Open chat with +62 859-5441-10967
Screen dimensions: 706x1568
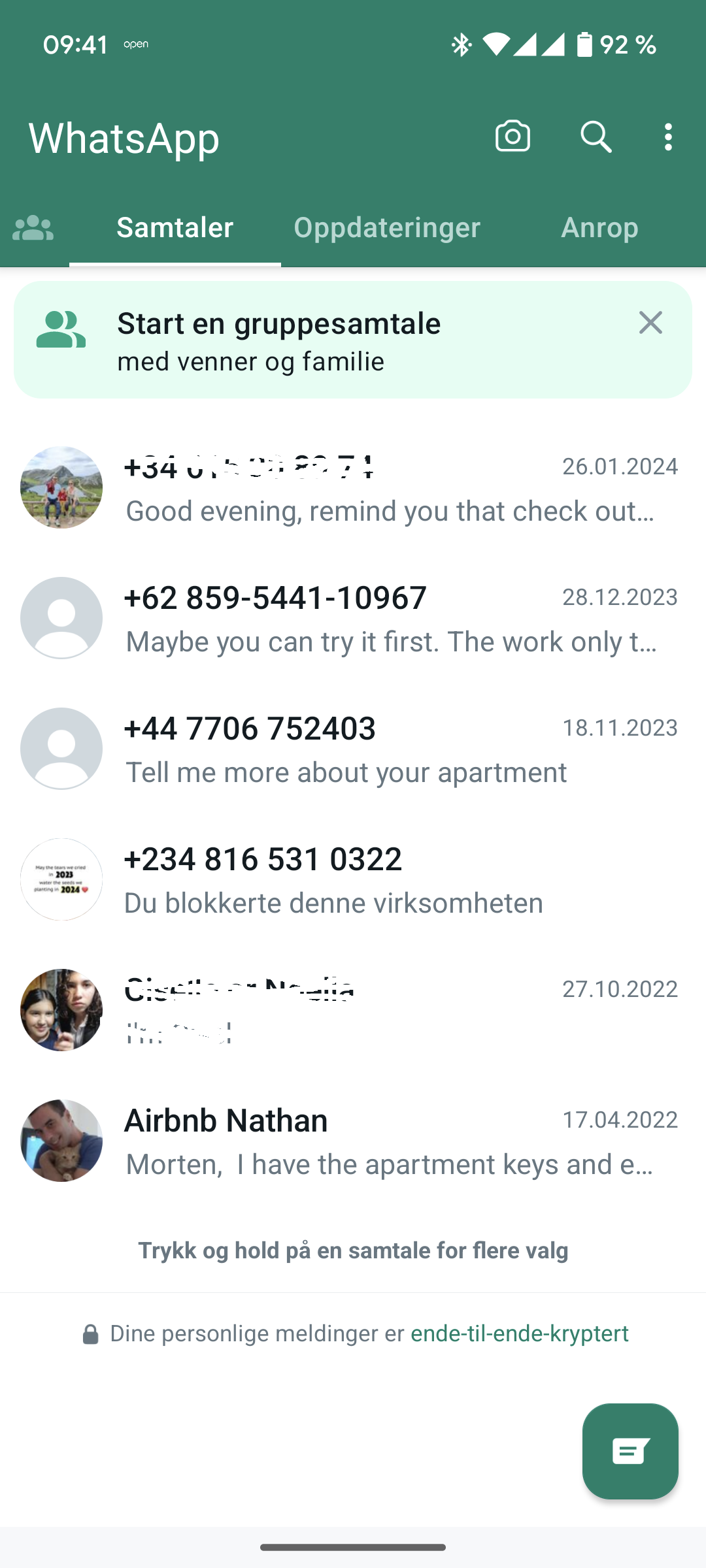392,618
